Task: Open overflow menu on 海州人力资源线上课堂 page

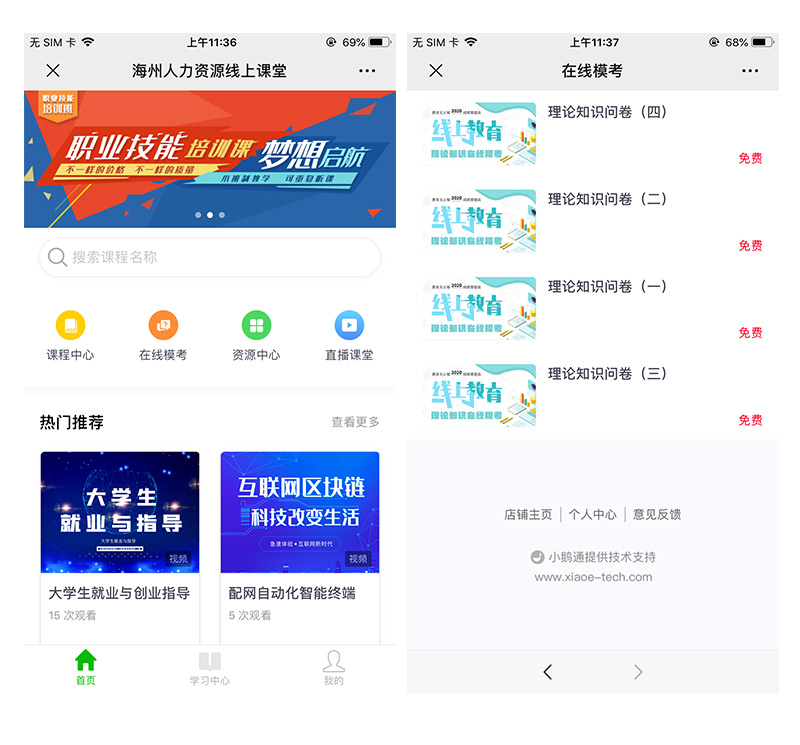Action: click(x=367, y=71)
